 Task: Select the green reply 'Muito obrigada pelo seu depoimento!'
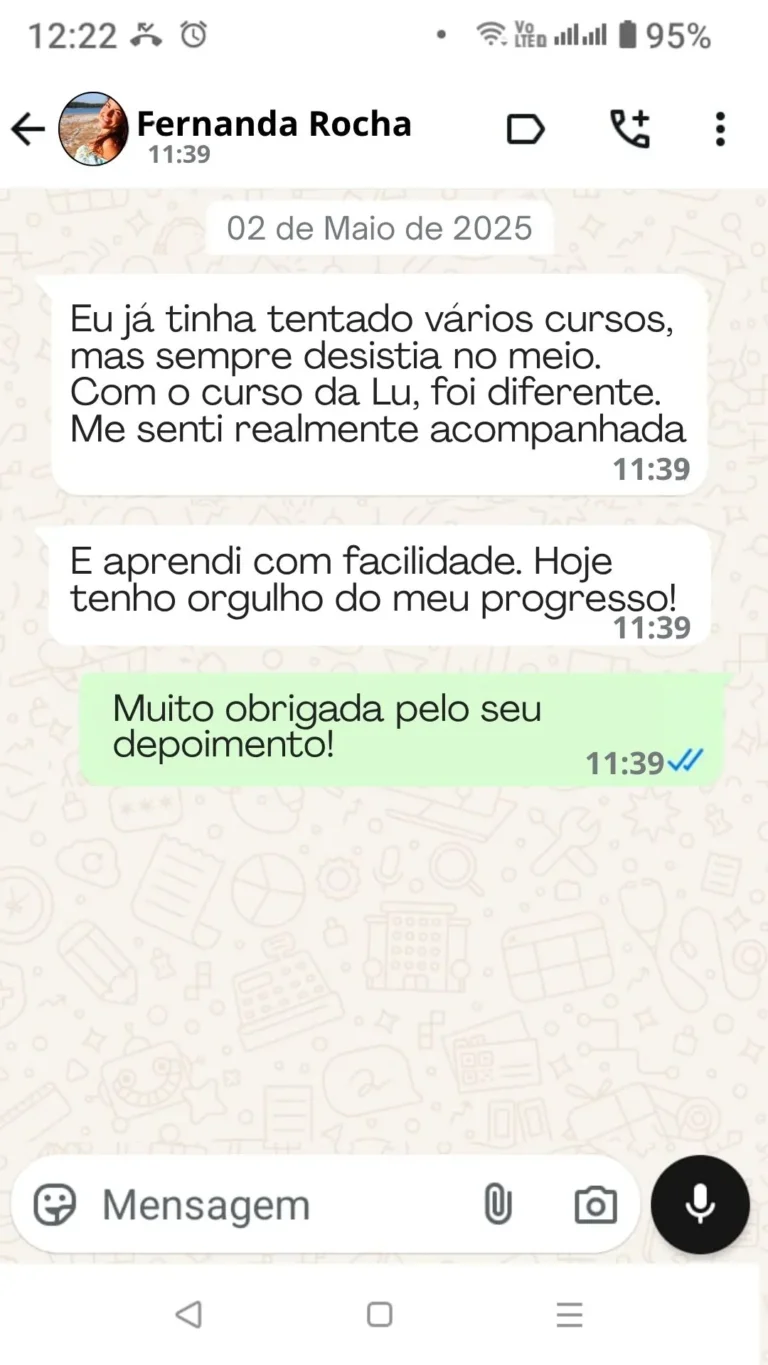coord(400,727)
